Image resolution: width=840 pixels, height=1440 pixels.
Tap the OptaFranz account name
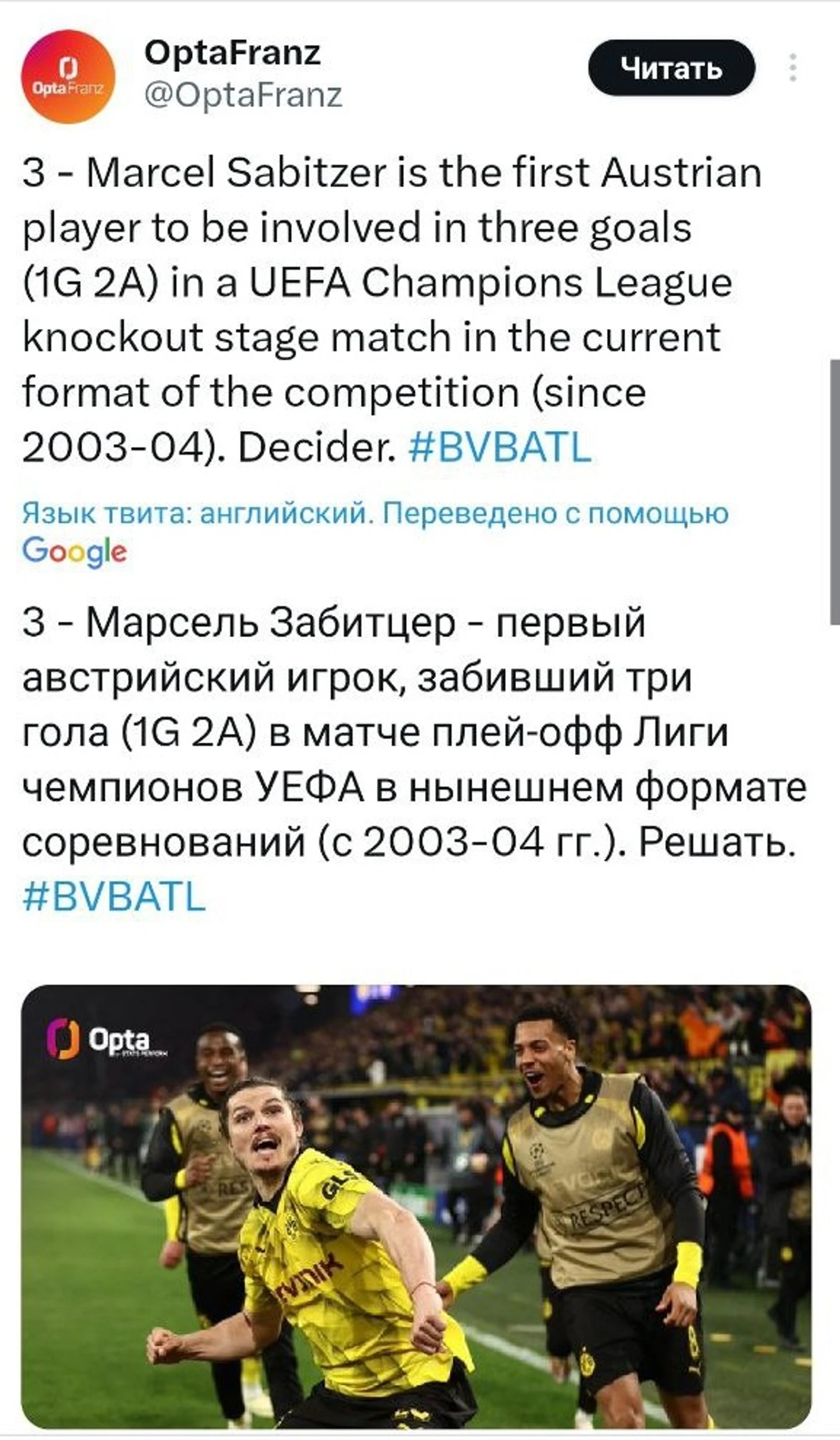coord(232,54)
